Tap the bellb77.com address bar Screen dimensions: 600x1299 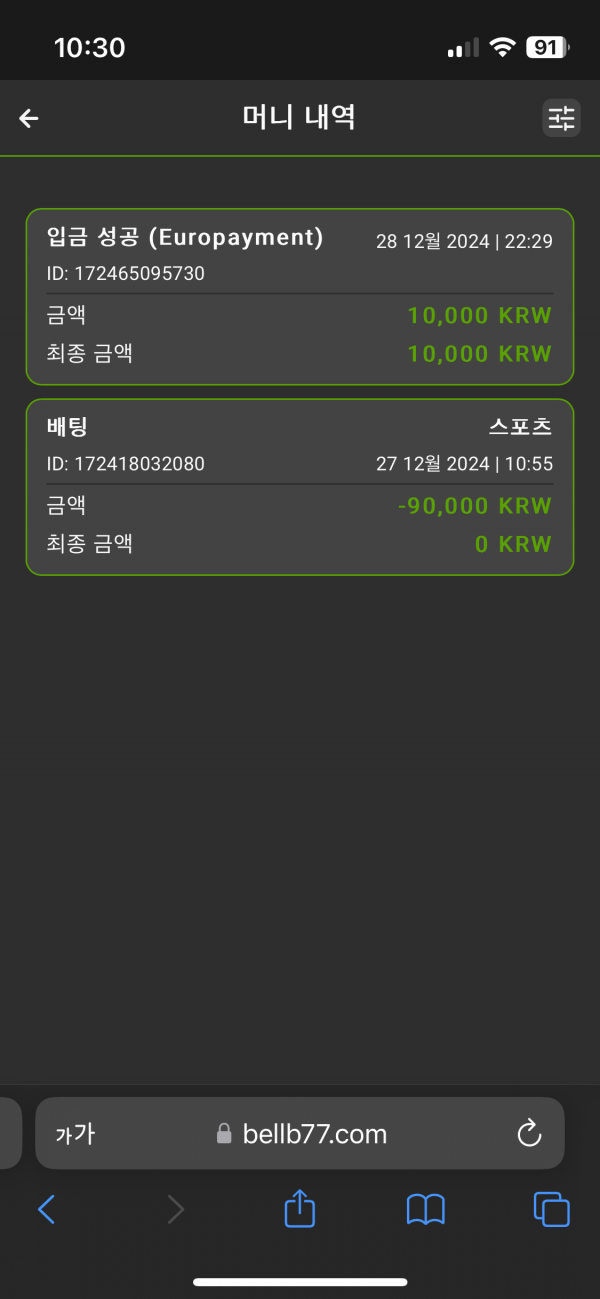click(302, 1133)
